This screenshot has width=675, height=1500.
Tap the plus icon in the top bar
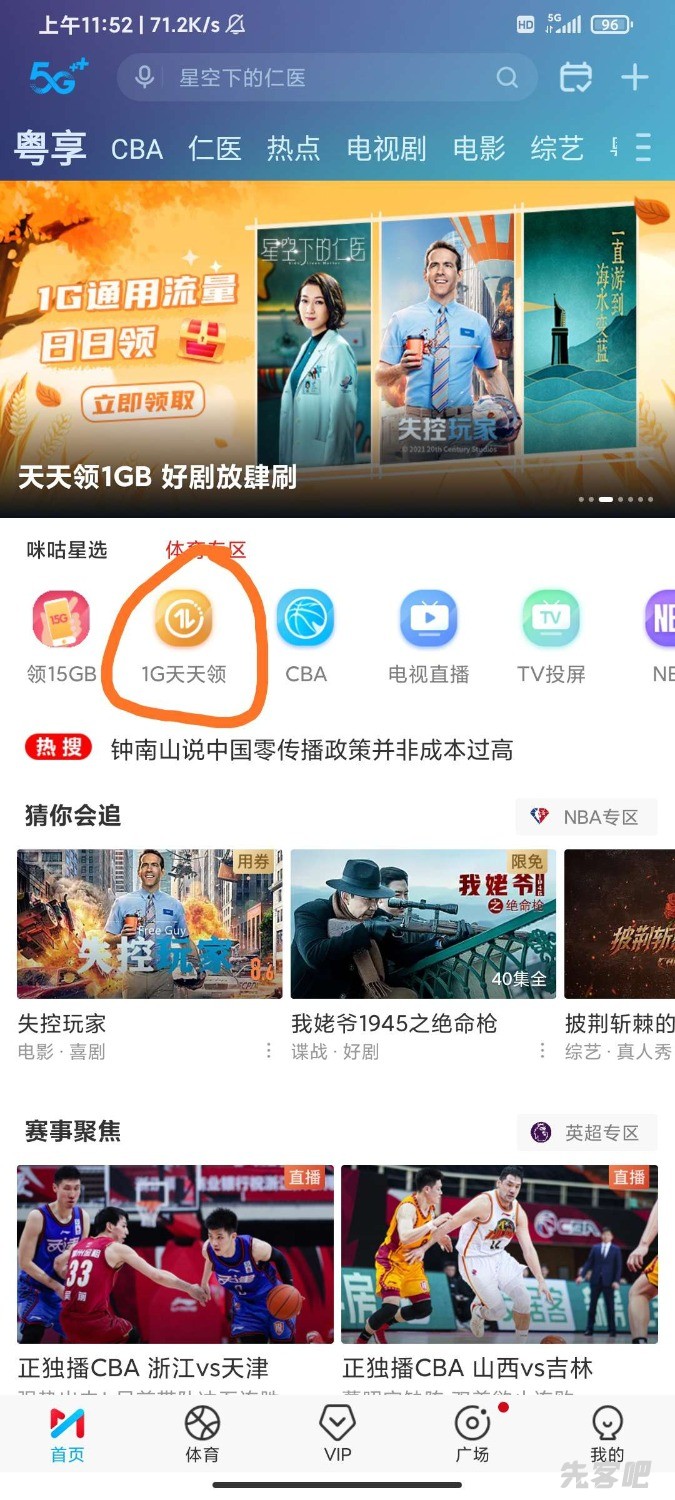click(635, 77)
